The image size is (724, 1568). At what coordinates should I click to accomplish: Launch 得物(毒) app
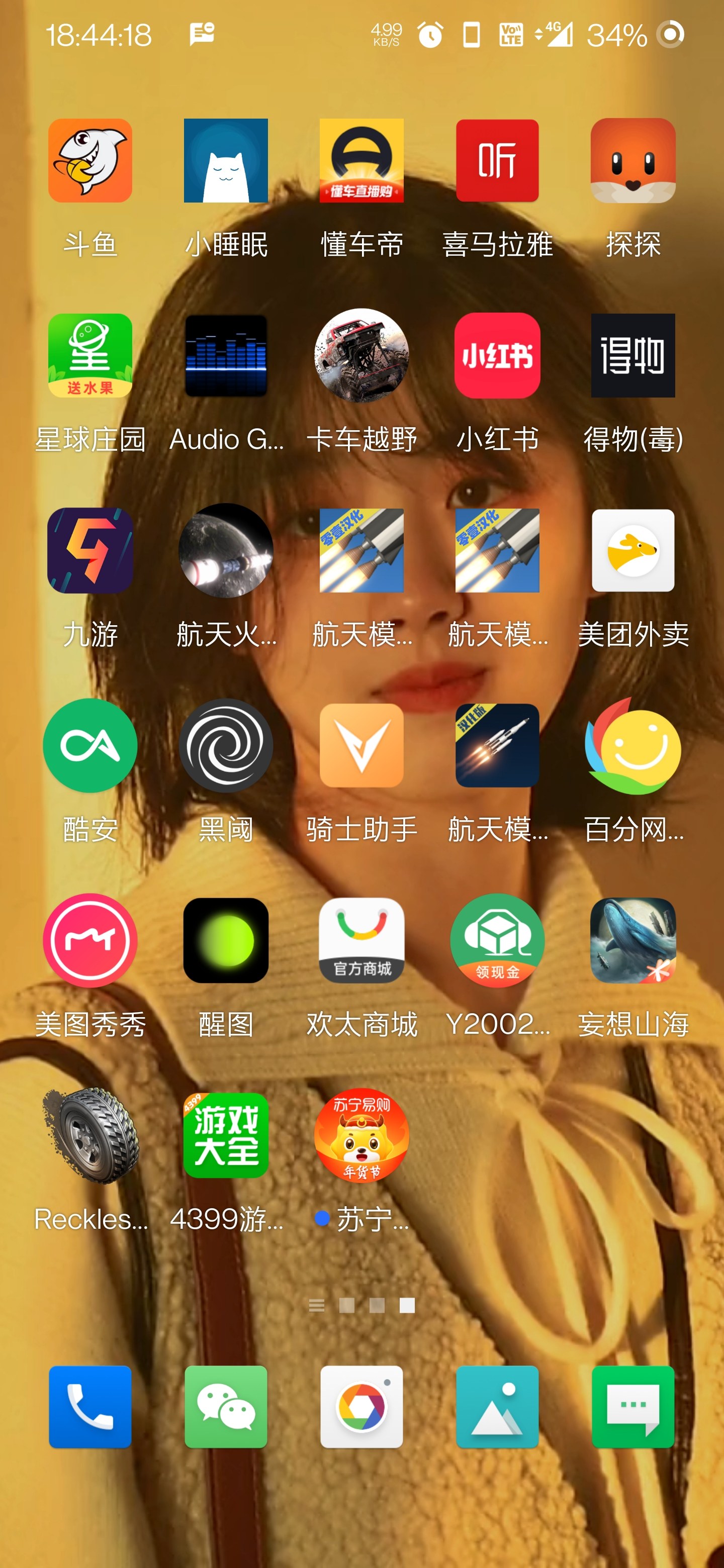pos(633,355)
